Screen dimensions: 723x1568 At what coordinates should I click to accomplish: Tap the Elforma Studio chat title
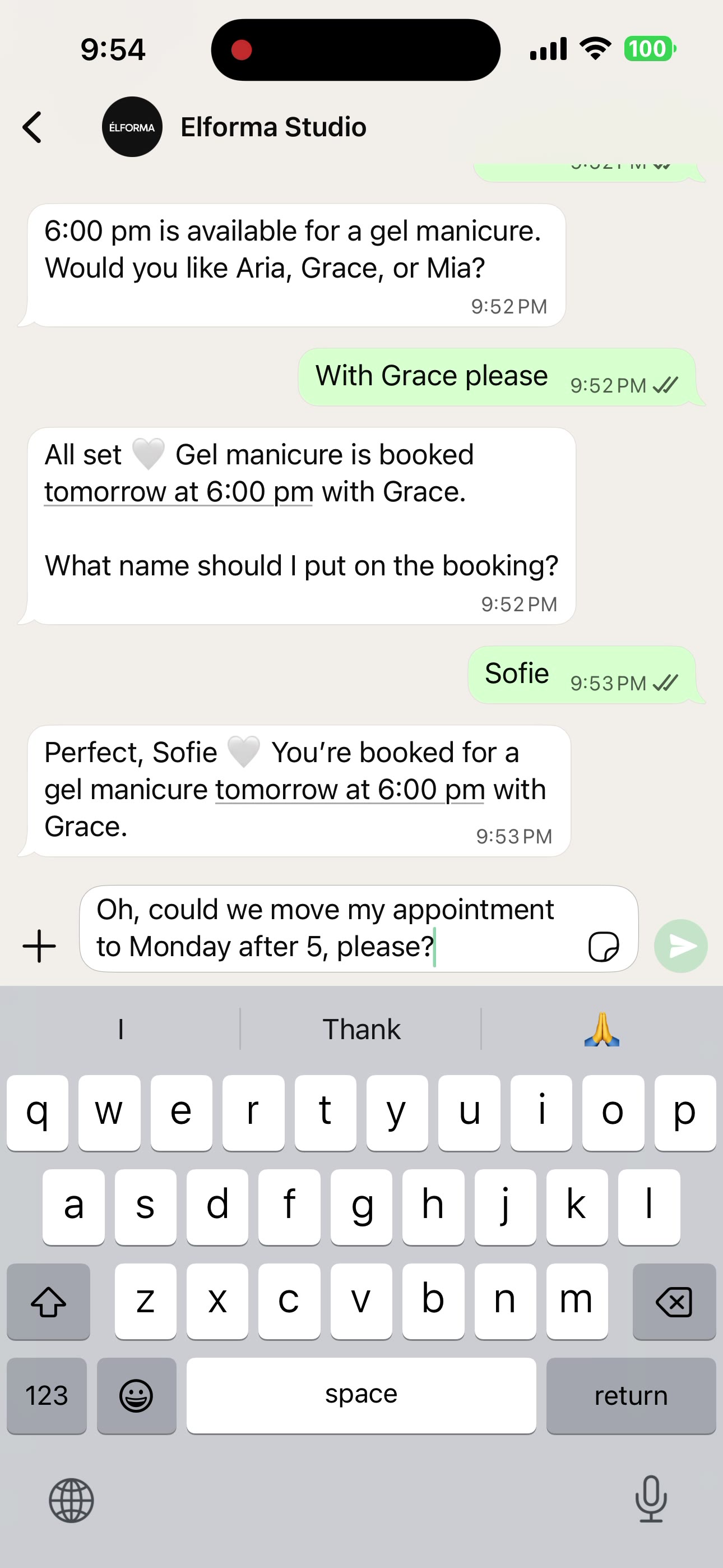274,127
